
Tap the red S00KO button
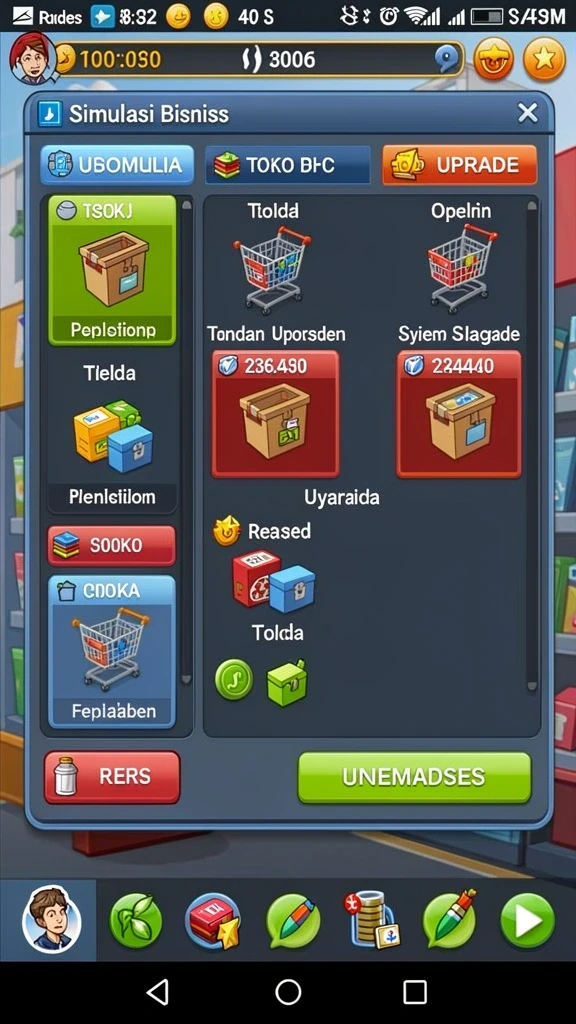pos(112,545)
